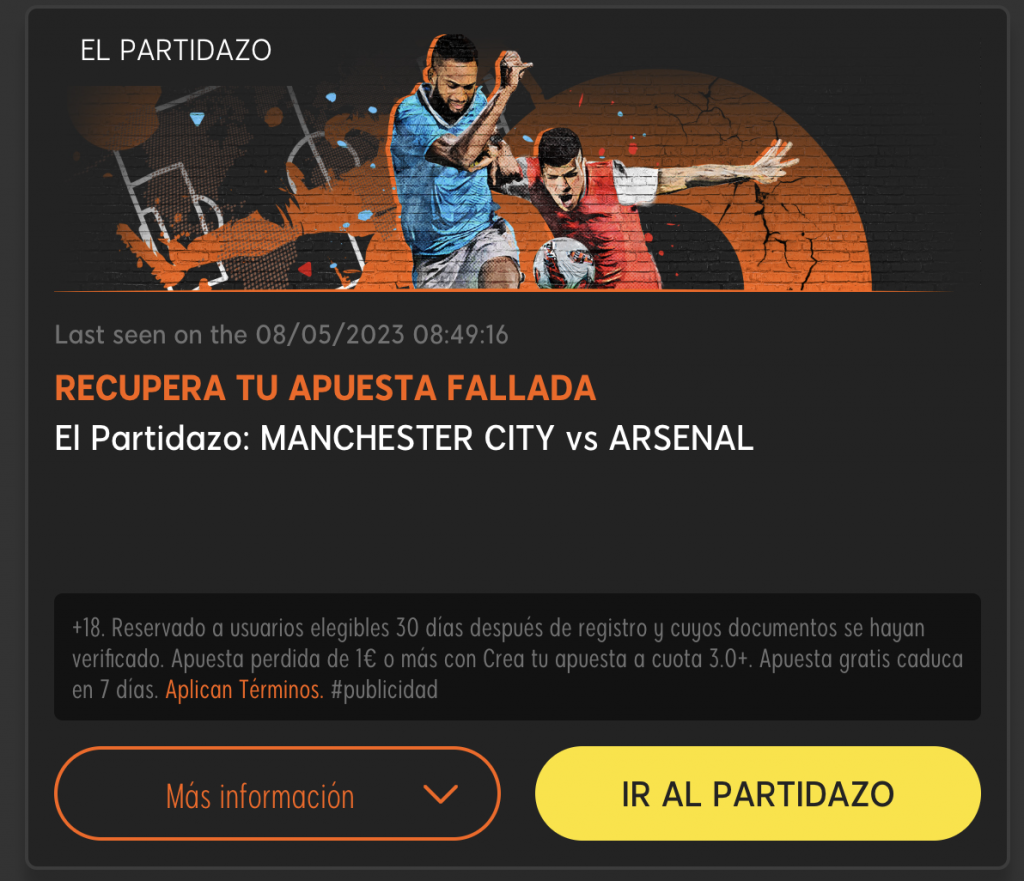The width and height of the screenshot is (1024, 881).
Task: Open the Aplican Términos link
Action: click(x=244, y=690)
